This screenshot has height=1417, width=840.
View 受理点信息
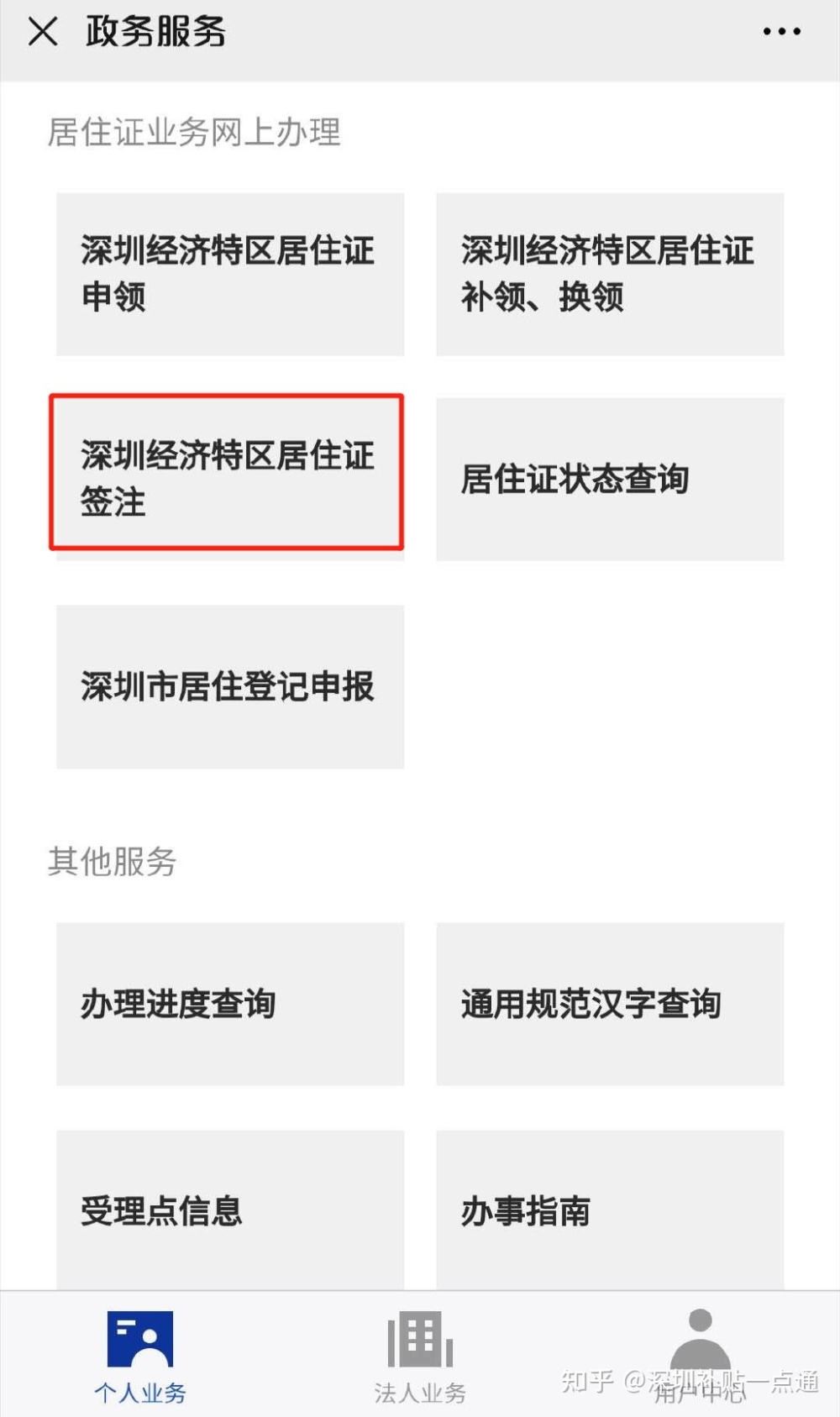[230, 1210]
